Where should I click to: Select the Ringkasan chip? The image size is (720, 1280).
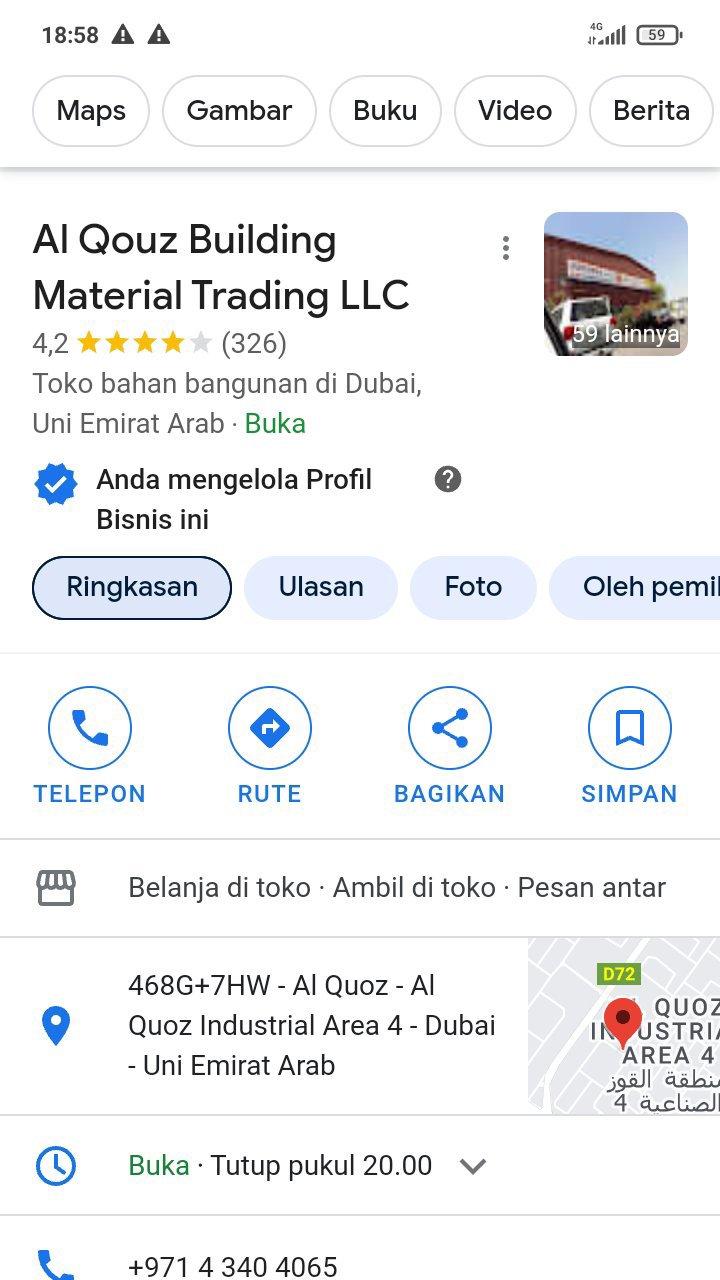(x=132, y=587)
